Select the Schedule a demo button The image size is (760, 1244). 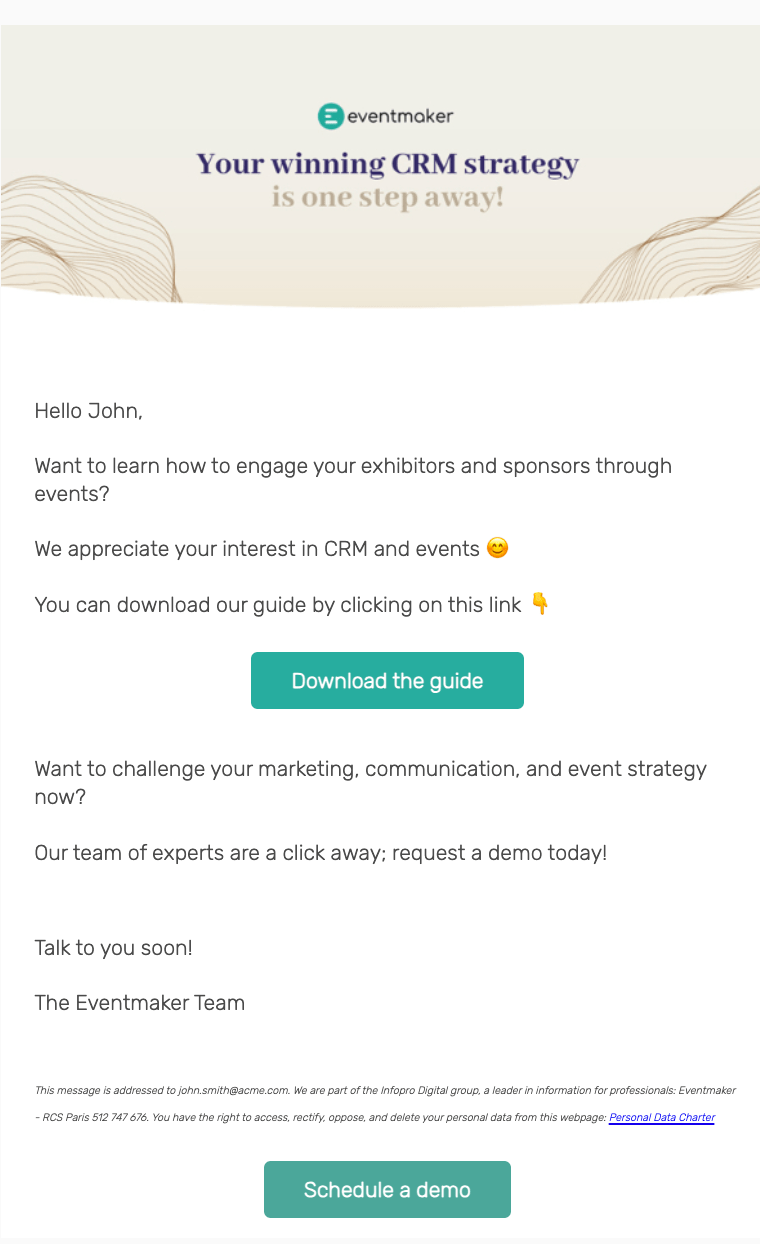point(387,1190)
